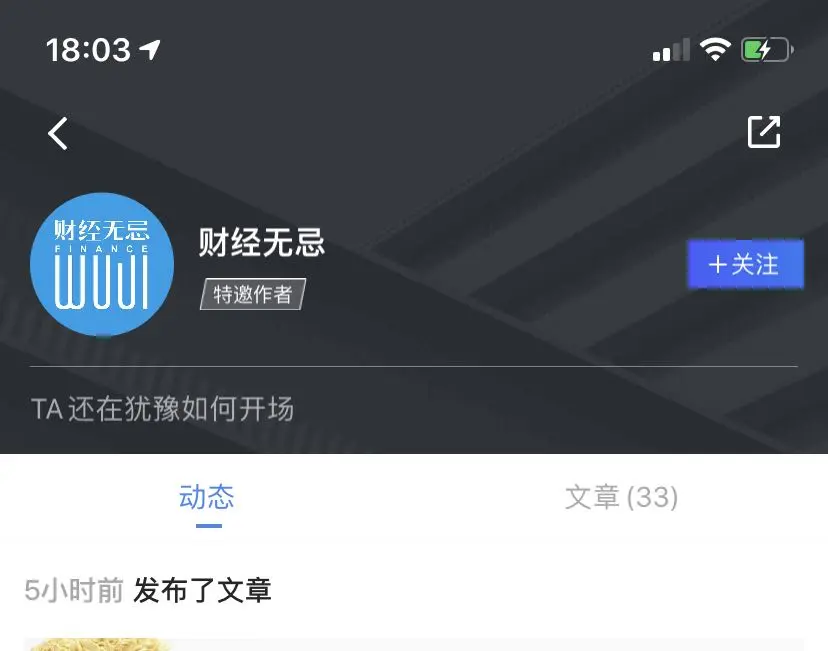Open the article posted 5小时前
This screenshot has height=651, width=828.
pyautogui.click(x=414, y=642)
